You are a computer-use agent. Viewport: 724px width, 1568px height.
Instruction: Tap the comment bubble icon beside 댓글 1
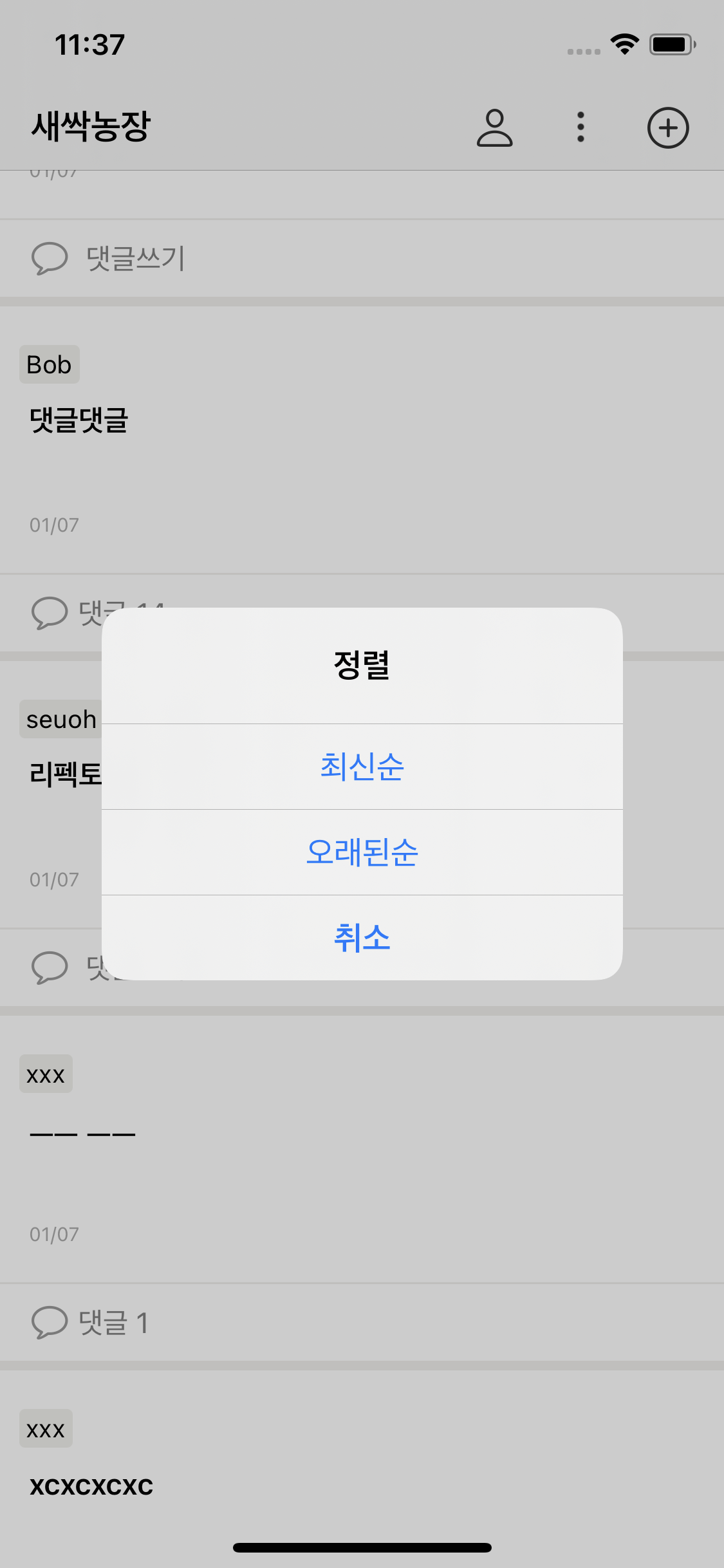[50, 1323]
